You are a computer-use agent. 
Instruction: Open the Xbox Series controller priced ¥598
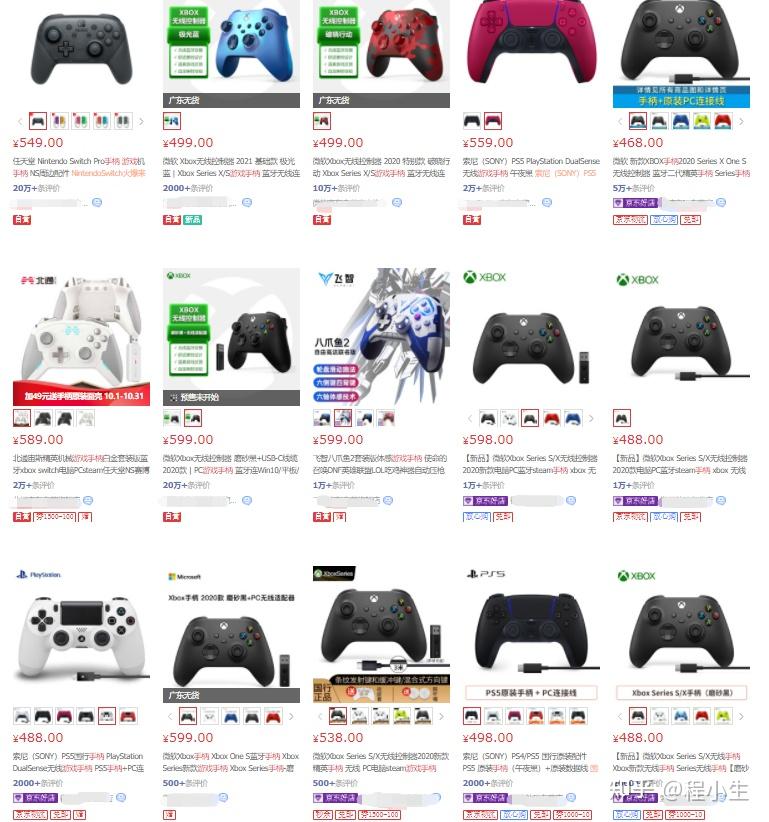[x=531, y=335]
